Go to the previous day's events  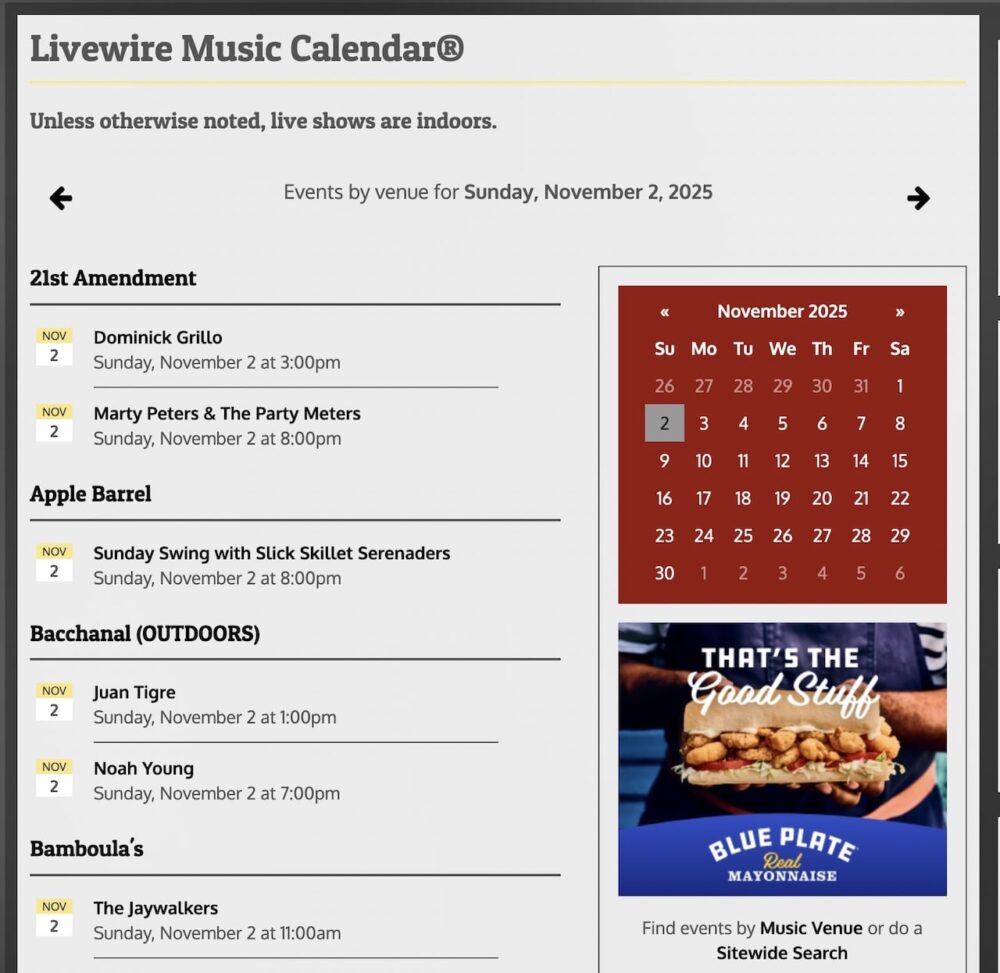tap(61, 198)
